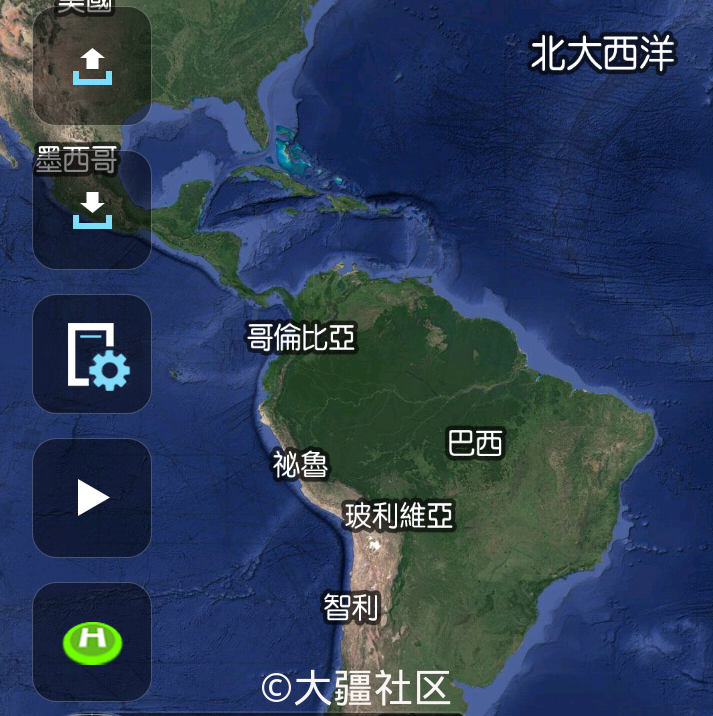Tap the upload mission button

(x=92, y=66)
